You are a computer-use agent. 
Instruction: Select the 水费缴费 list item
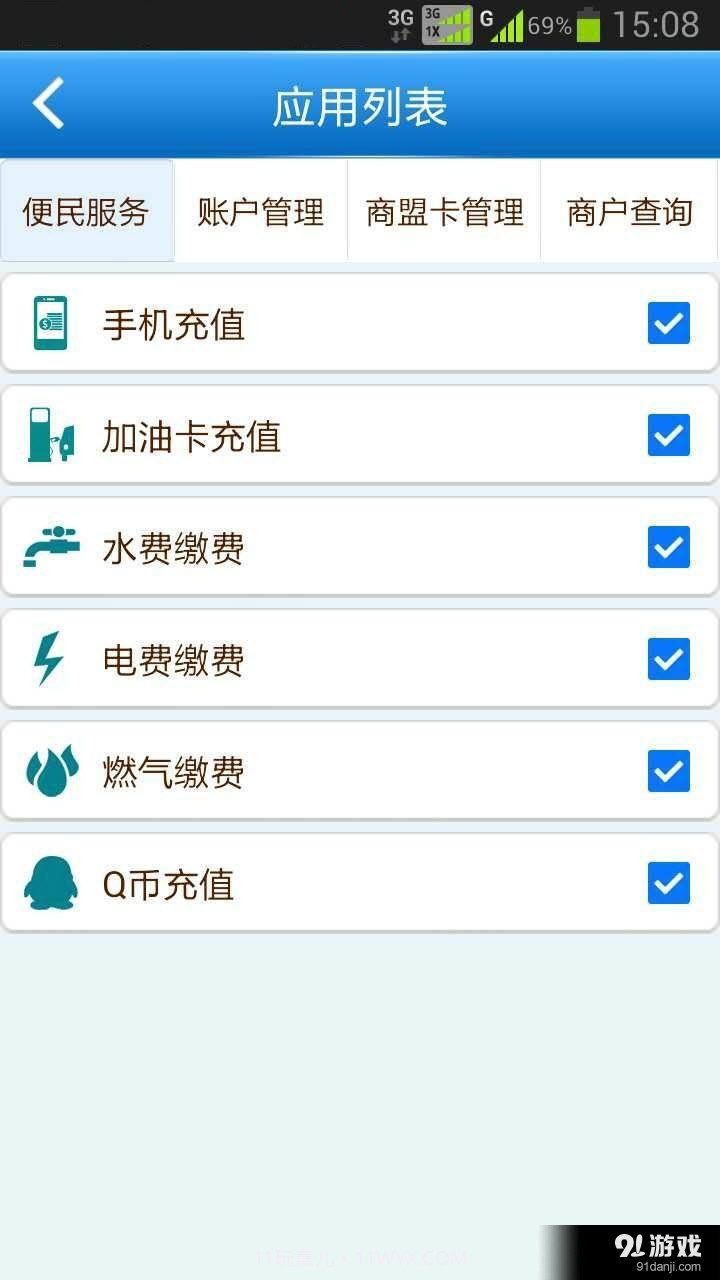300,547
